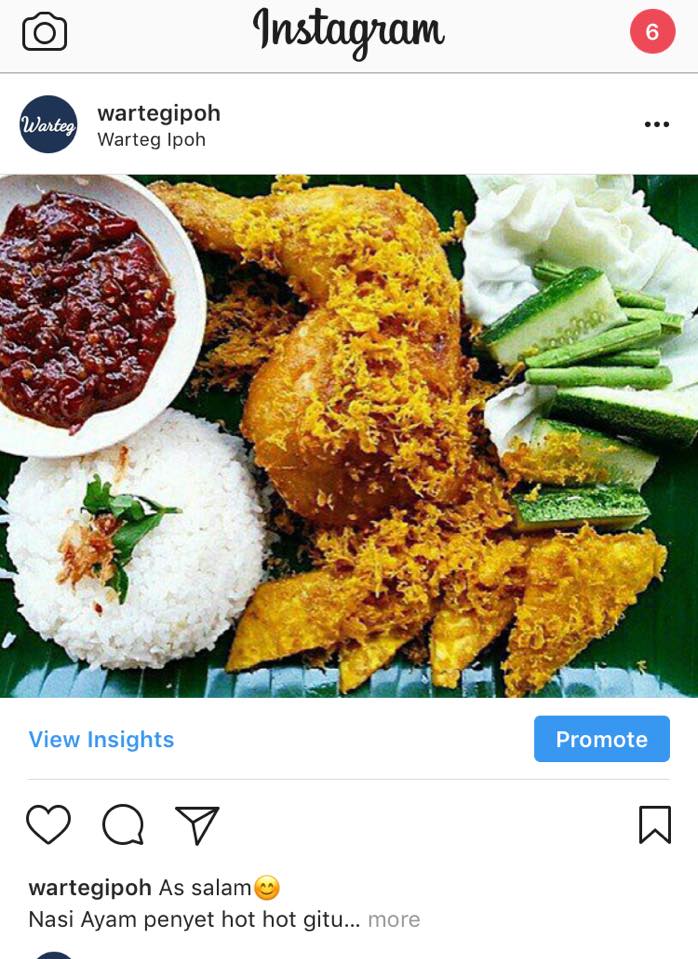Open the camera icon
The height and width of the screenshot is (959, 698).
45,32
